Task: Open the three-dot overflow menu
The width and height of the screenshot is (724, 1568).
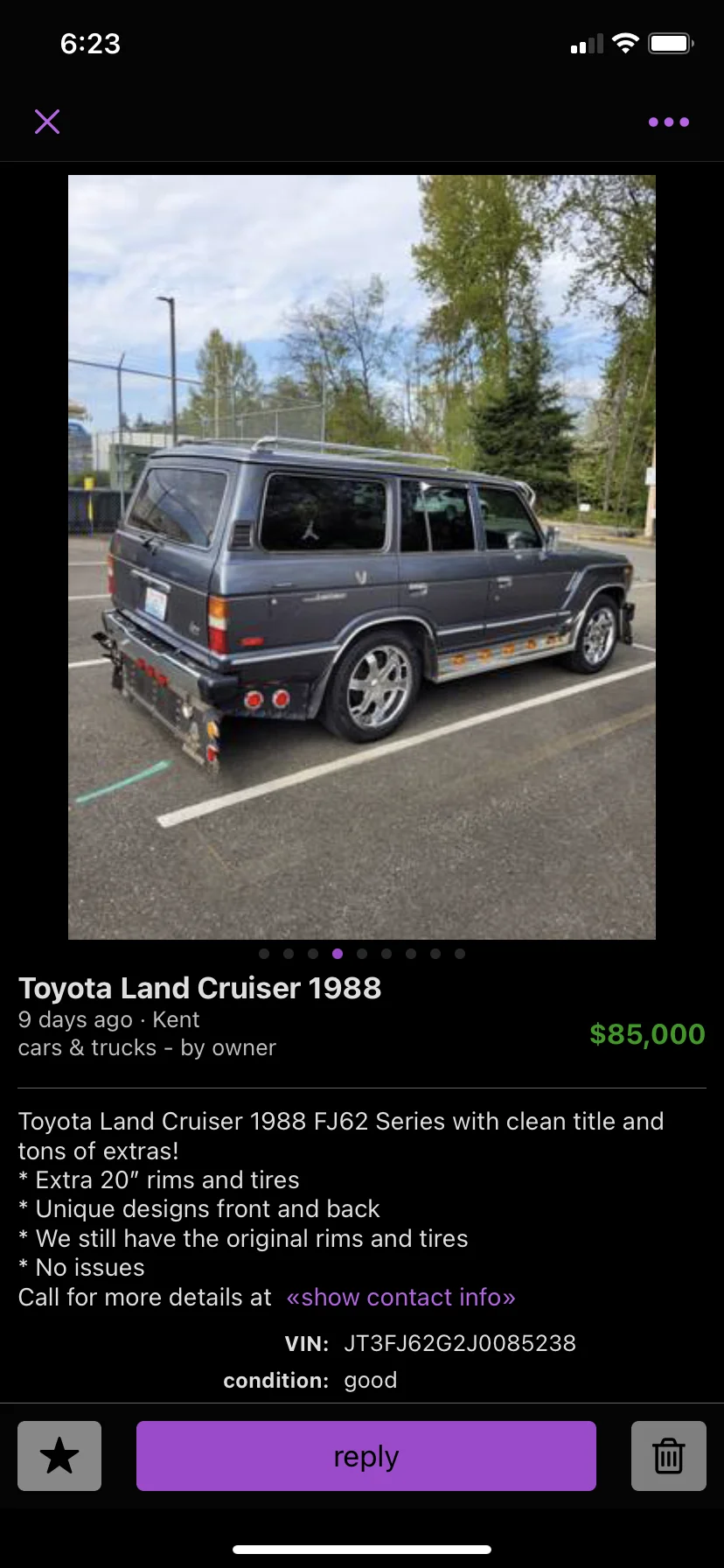Action: click(x=668, y=122)
